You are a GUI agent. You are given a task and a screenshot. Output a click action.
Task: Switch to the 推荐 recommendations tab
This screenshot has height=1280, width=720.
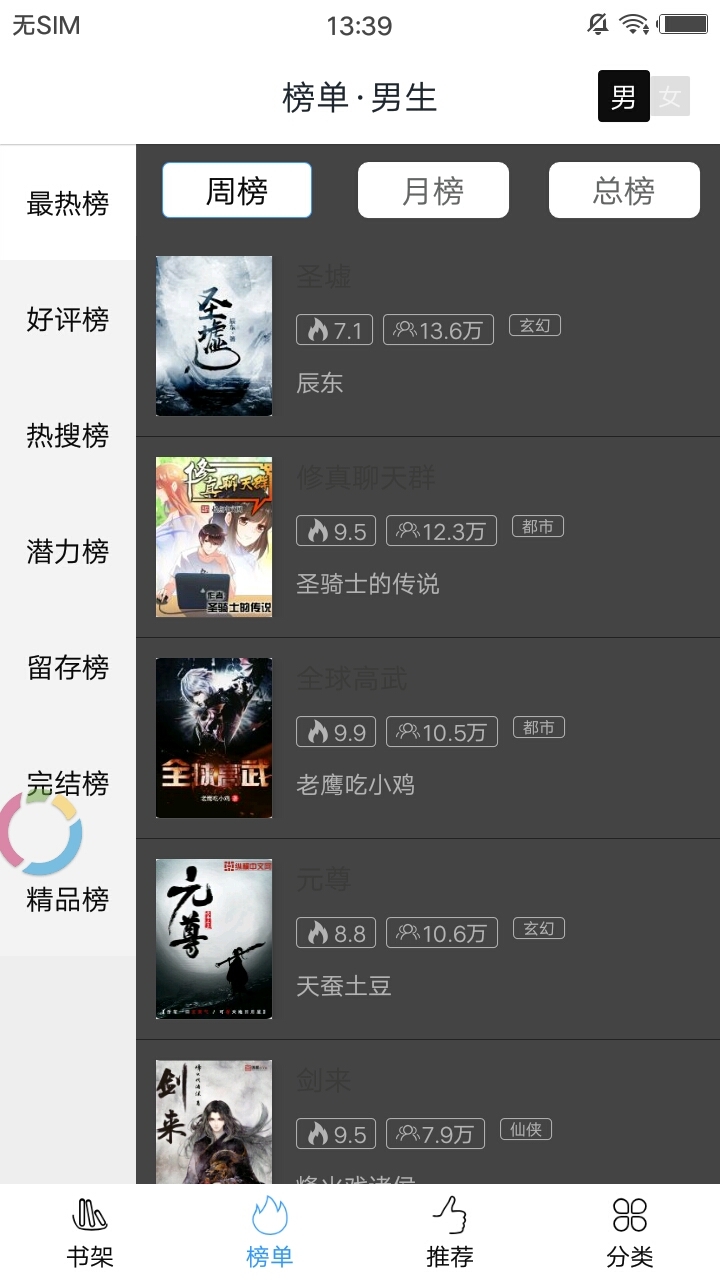click(450, 1233)
